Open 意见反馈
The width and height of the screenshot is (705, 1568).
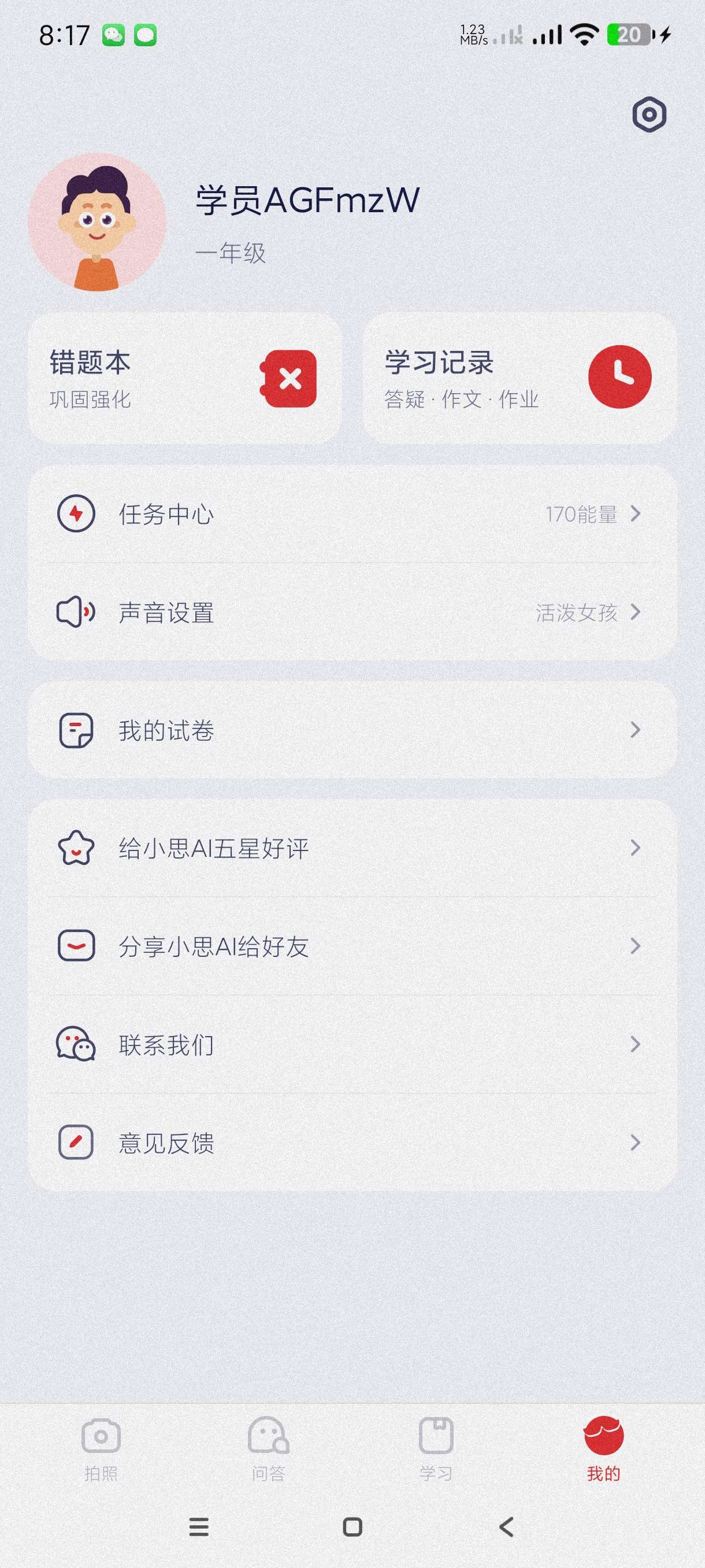352,1142
